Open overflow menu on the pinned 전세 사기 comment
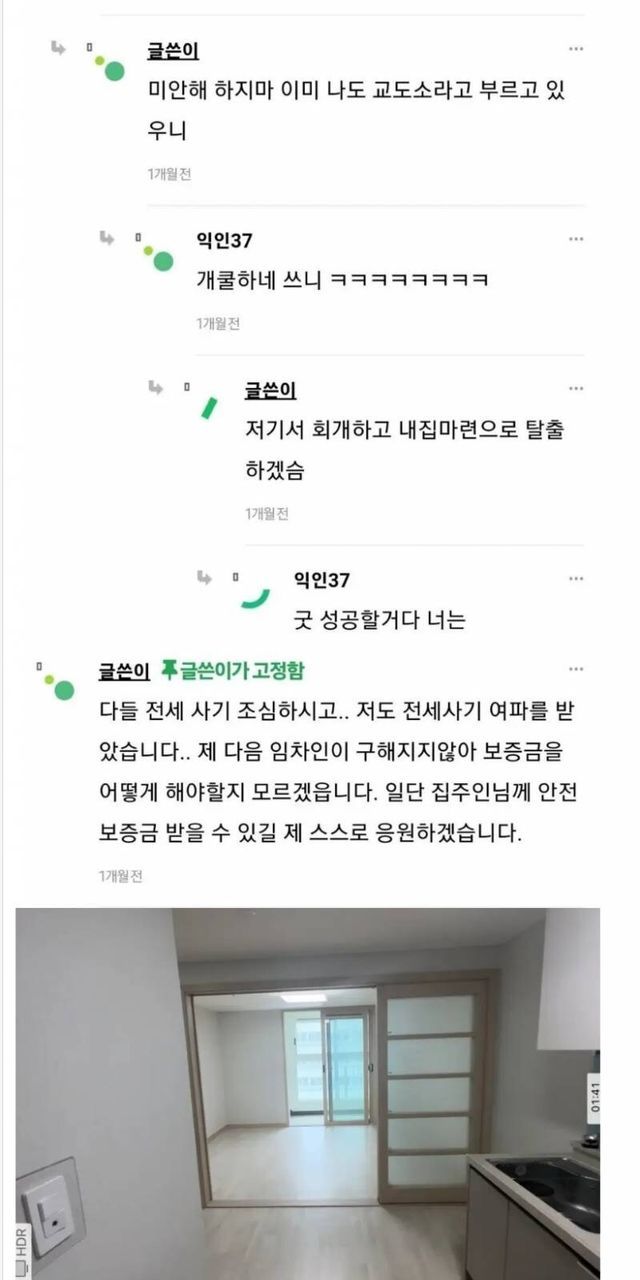The width and height of the screenshot is (640, 1280). point(576,669)
